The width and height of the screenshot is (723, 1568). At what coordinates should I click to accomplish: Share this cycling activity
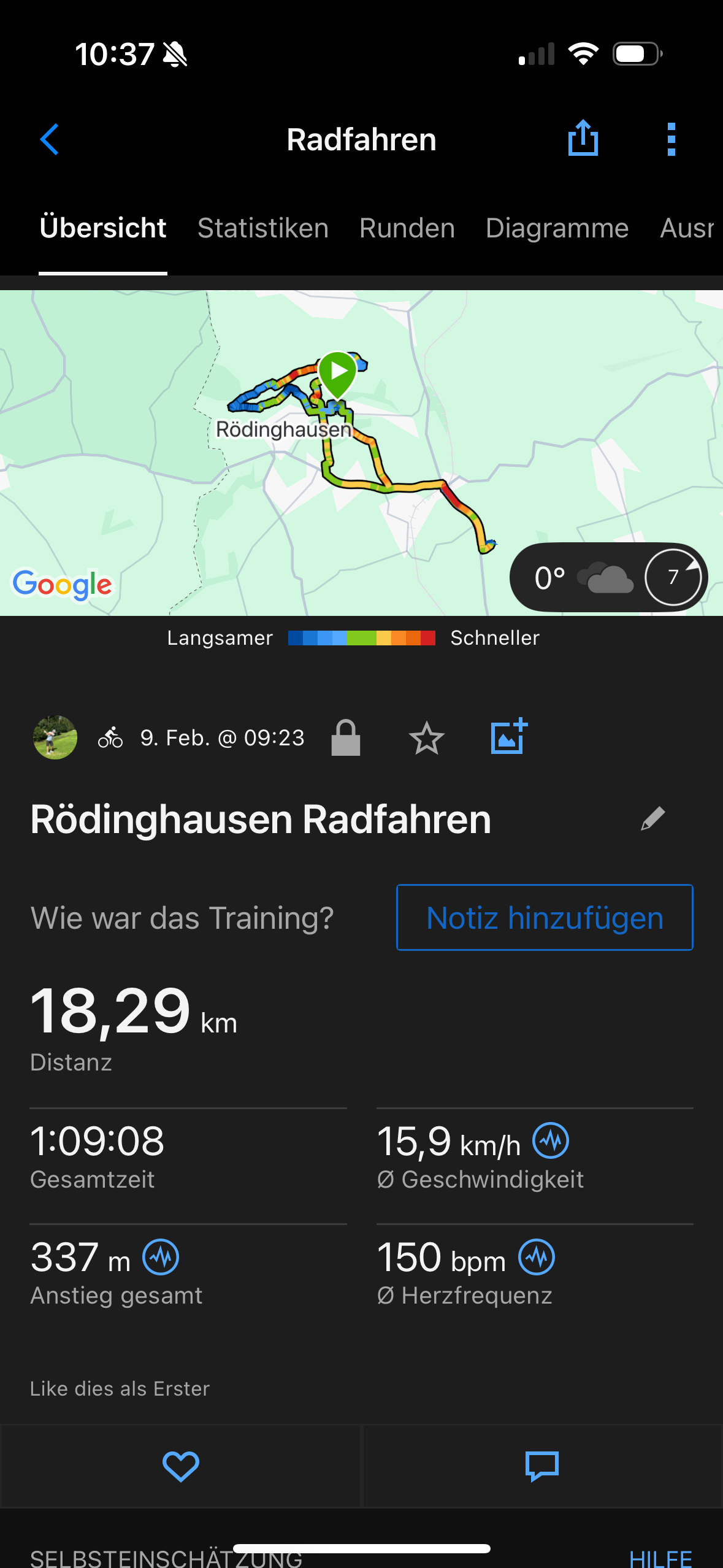click(583, 139)
